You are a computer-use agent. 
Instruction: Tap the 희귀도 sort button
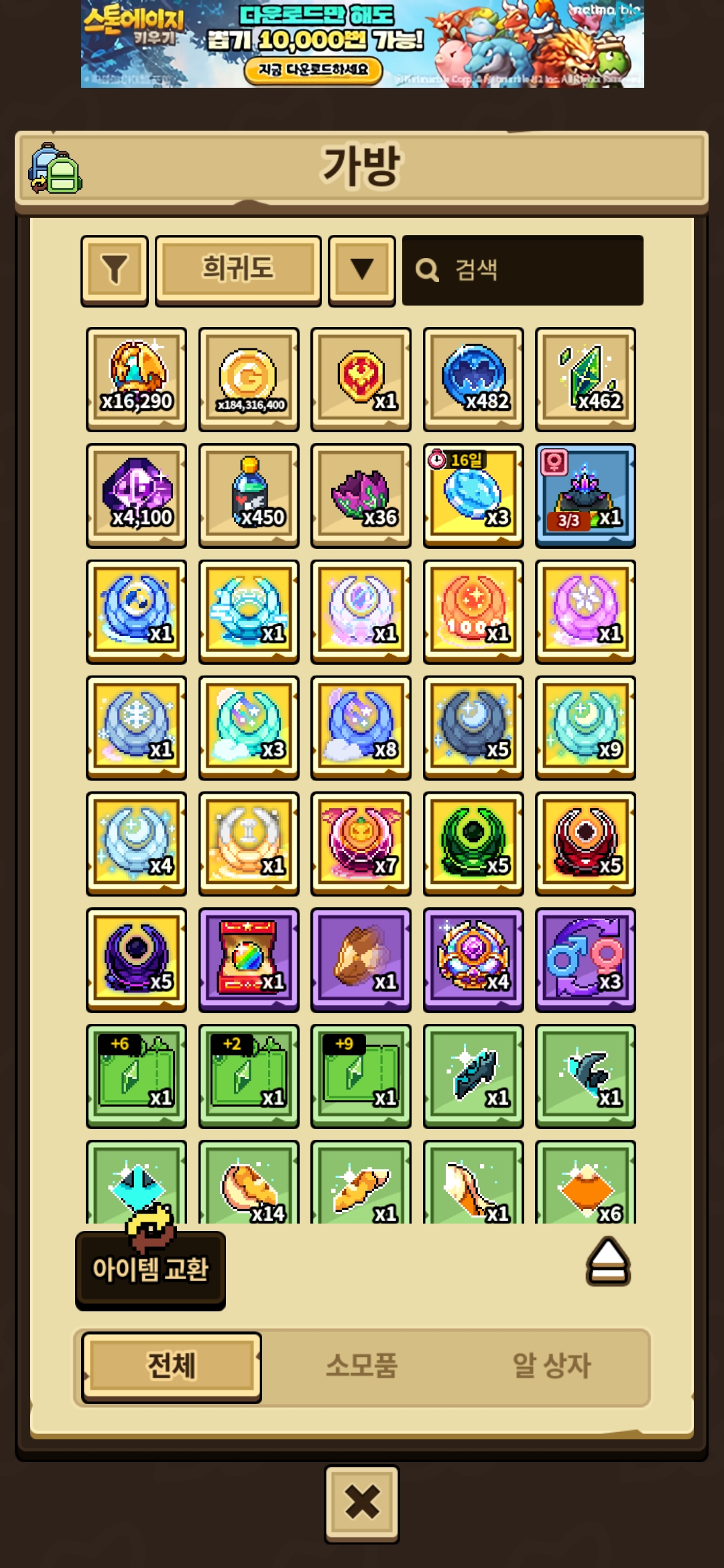(x=238, y=270)
